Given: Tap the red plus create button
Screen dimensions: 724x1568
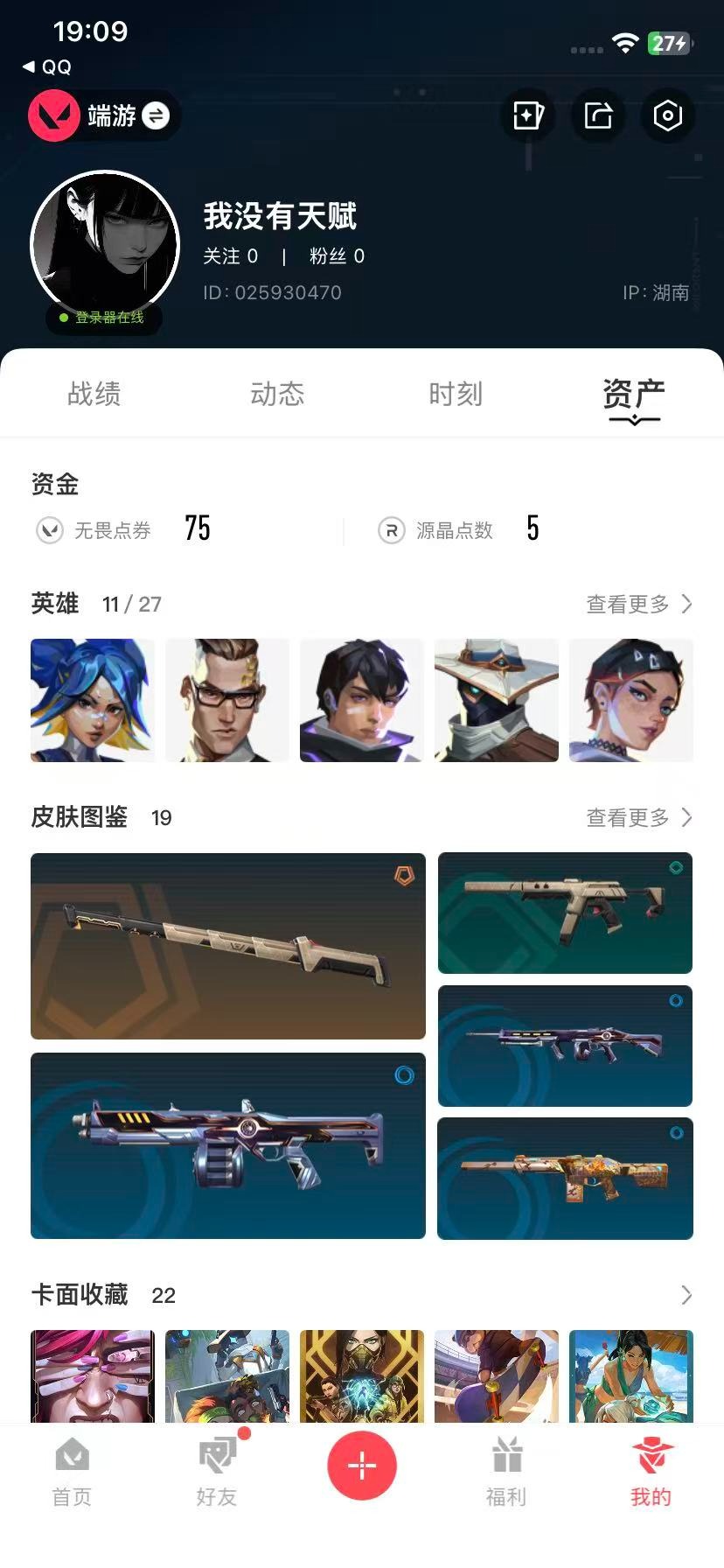Looking at the screenshot, I should tap(361, 1466).
